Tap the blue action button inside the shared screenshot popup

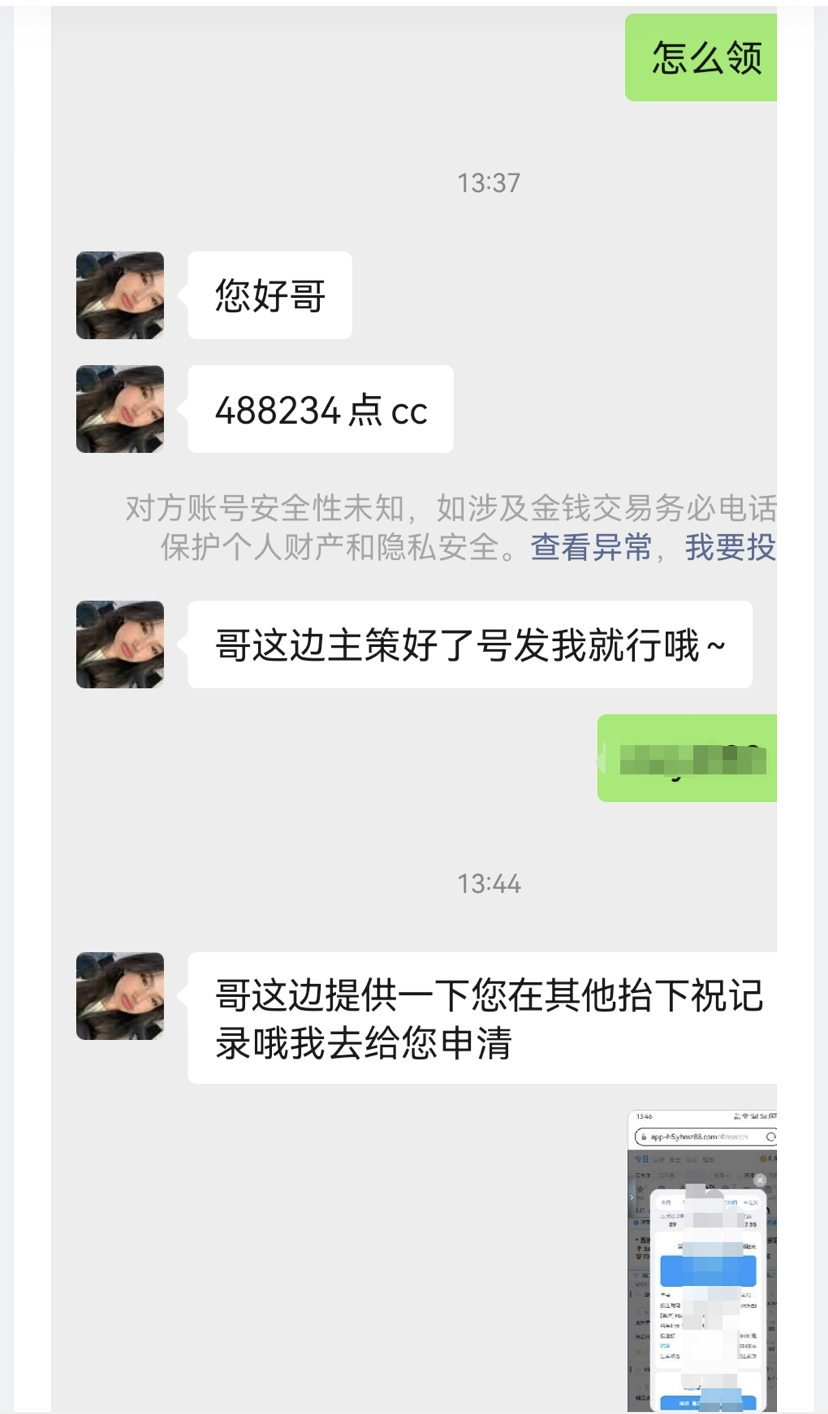tap(707, 1268)
